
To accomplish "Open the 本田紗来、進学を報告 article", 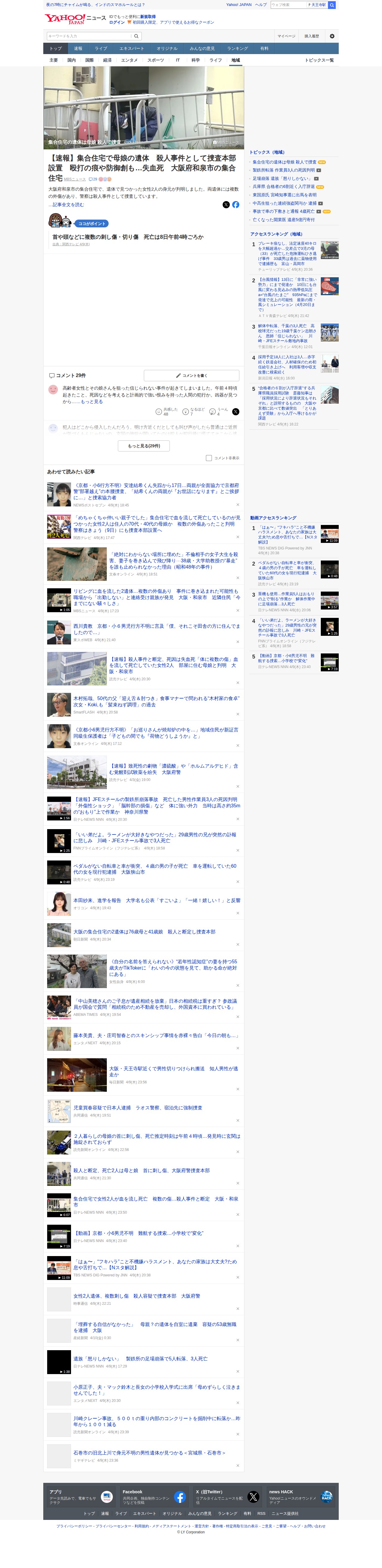I will pos(156,900).
